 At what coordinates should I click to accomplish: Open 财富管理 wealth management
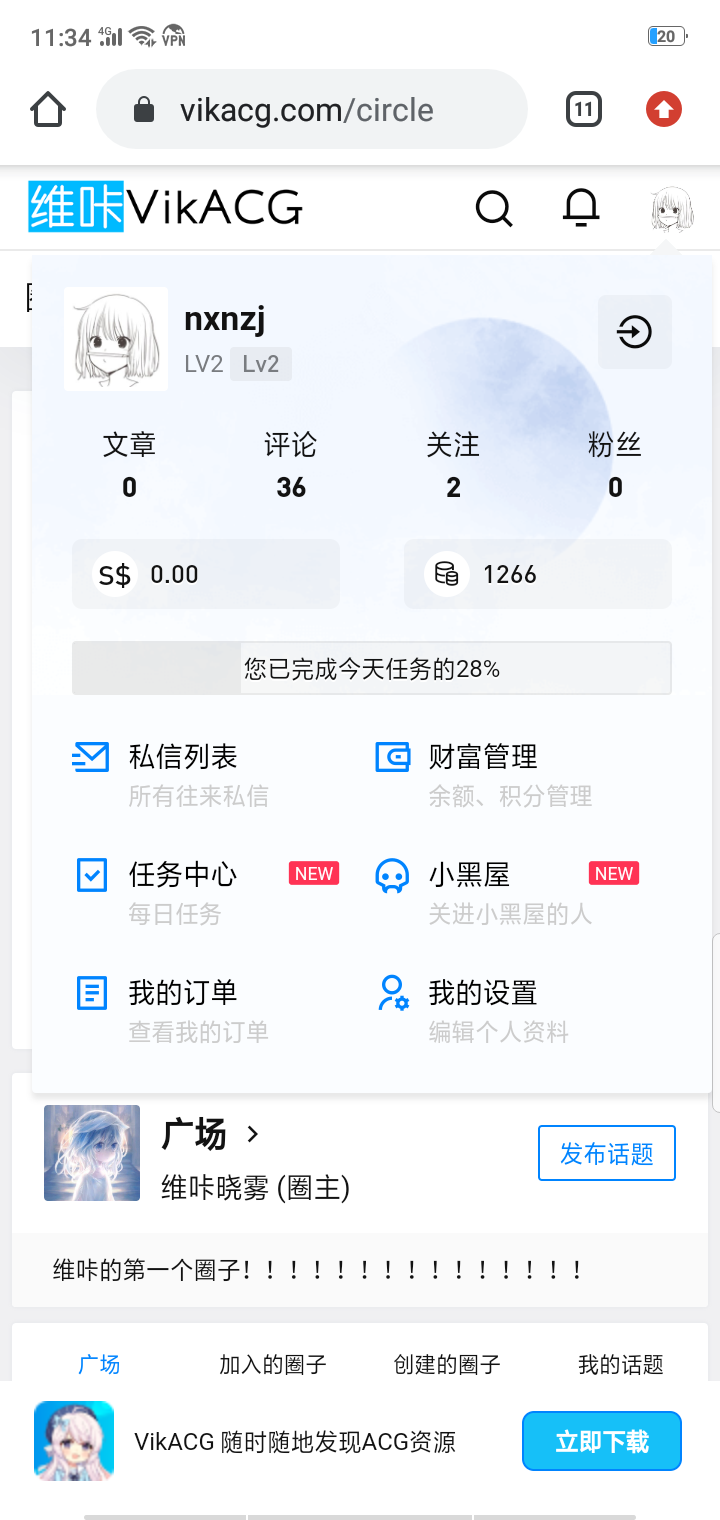tap(483, 758)
